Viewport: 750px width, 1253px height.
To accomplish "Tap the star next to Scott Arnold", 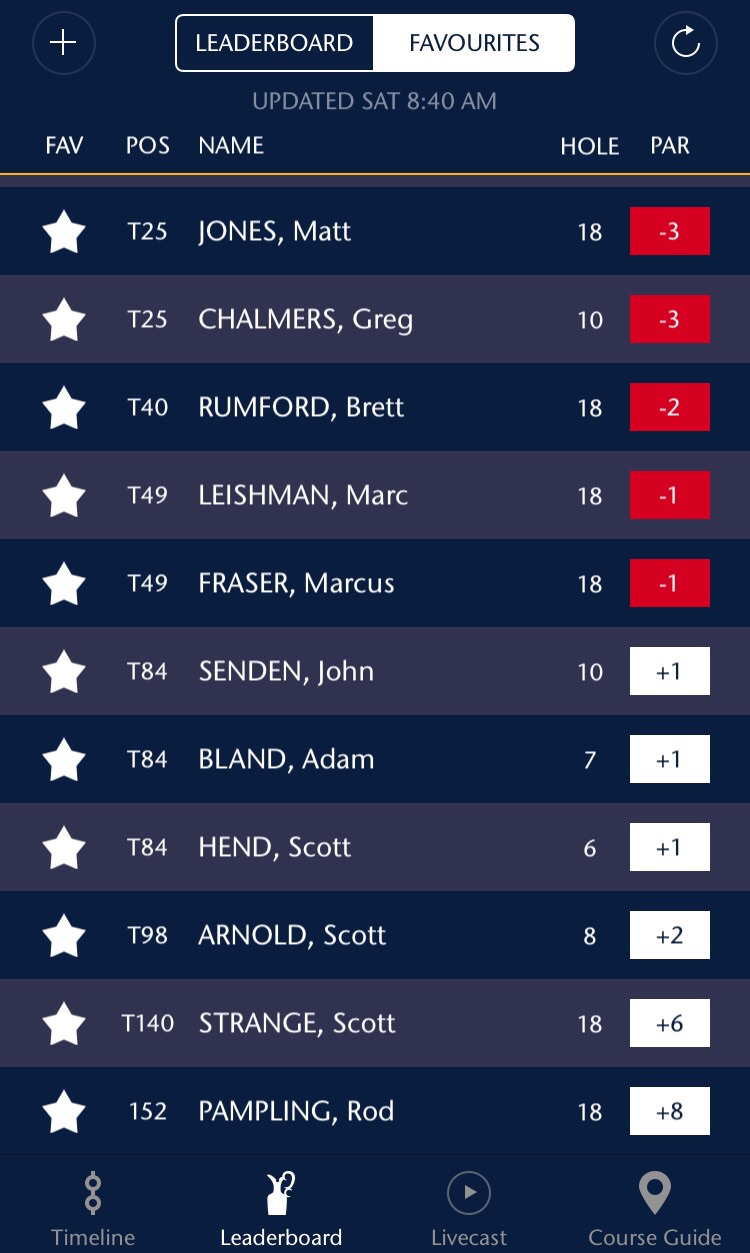I will [x=64, y=935].
